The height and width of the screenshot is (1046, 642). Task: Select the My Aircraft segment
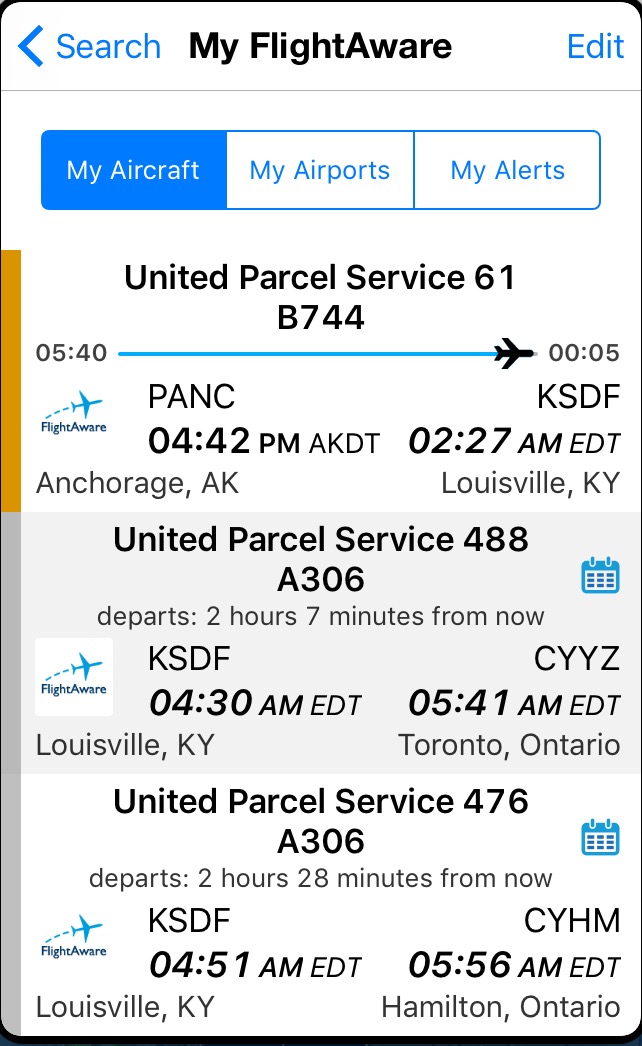[134, 170]
